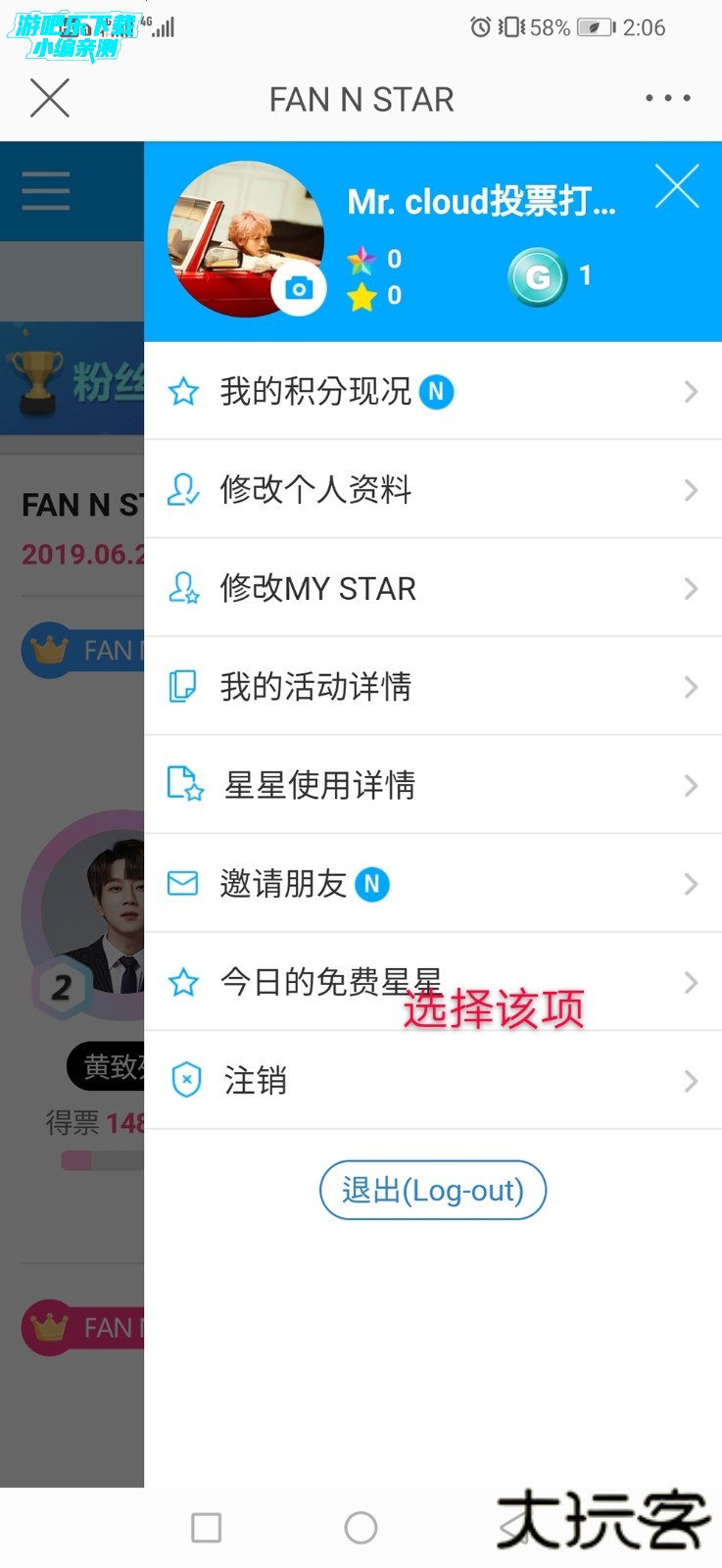View 我的活动详情
722x1568 pixels.
[x=432, y=686]
